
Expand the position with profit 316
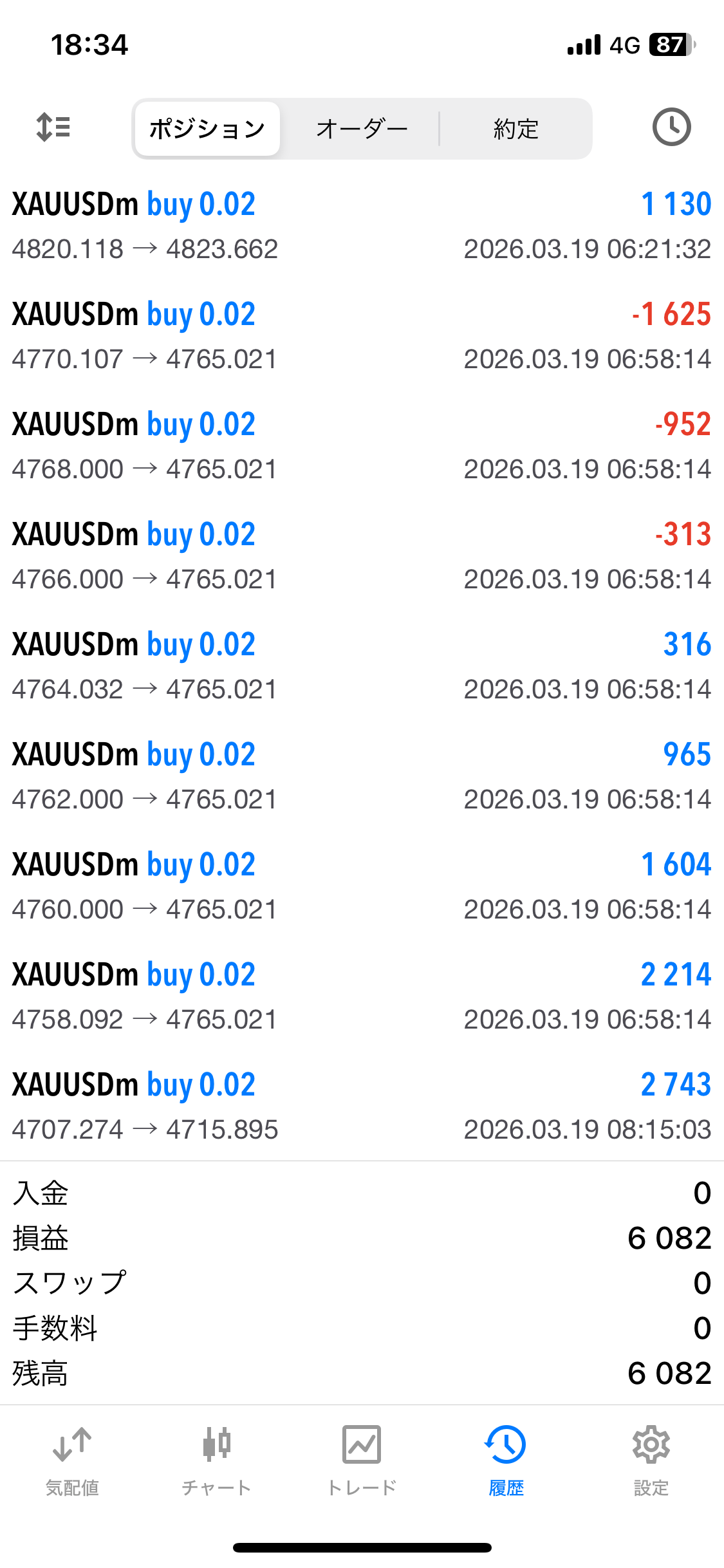362,666
